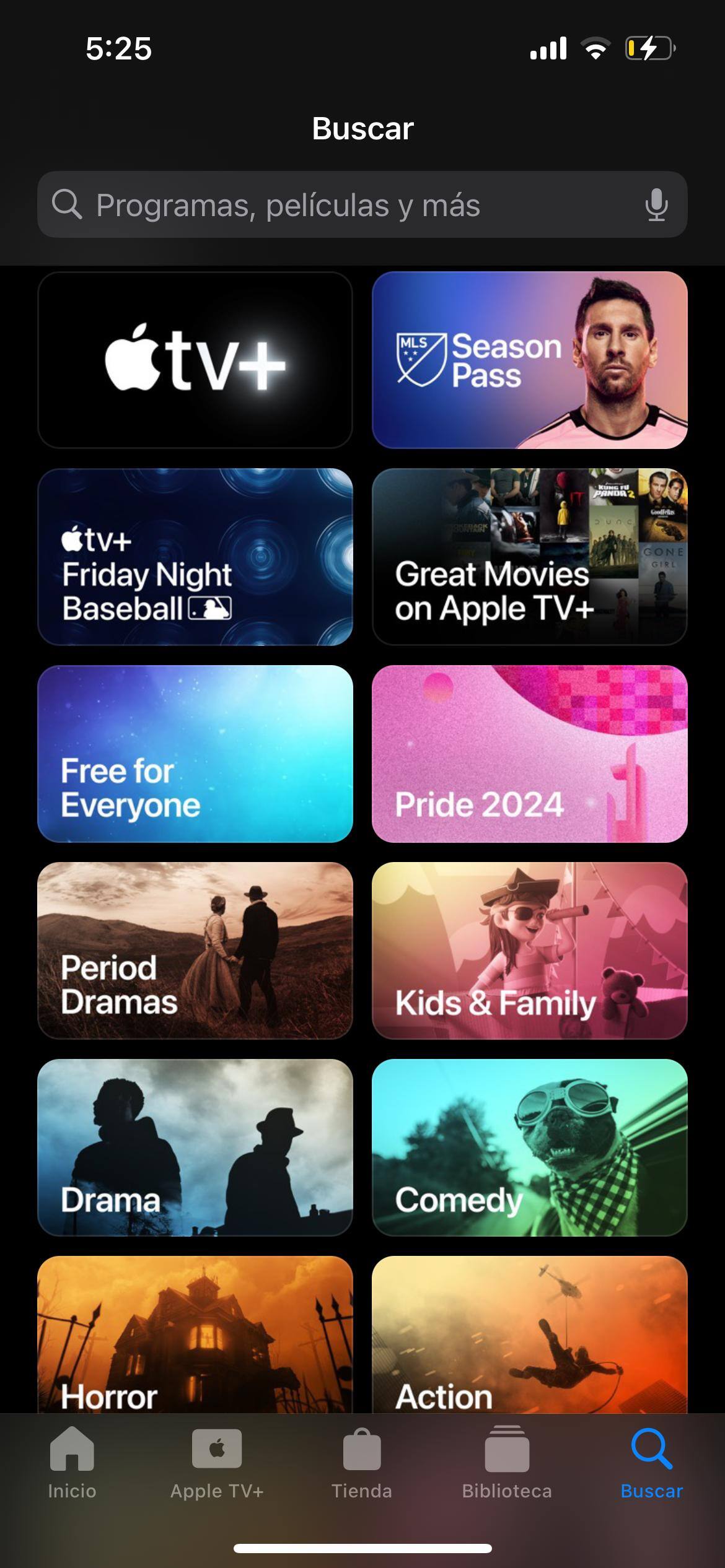Tap the Buscar tab in the bottom bar
Viewport: 725px width, 1568px height.
coord(652,1464)
